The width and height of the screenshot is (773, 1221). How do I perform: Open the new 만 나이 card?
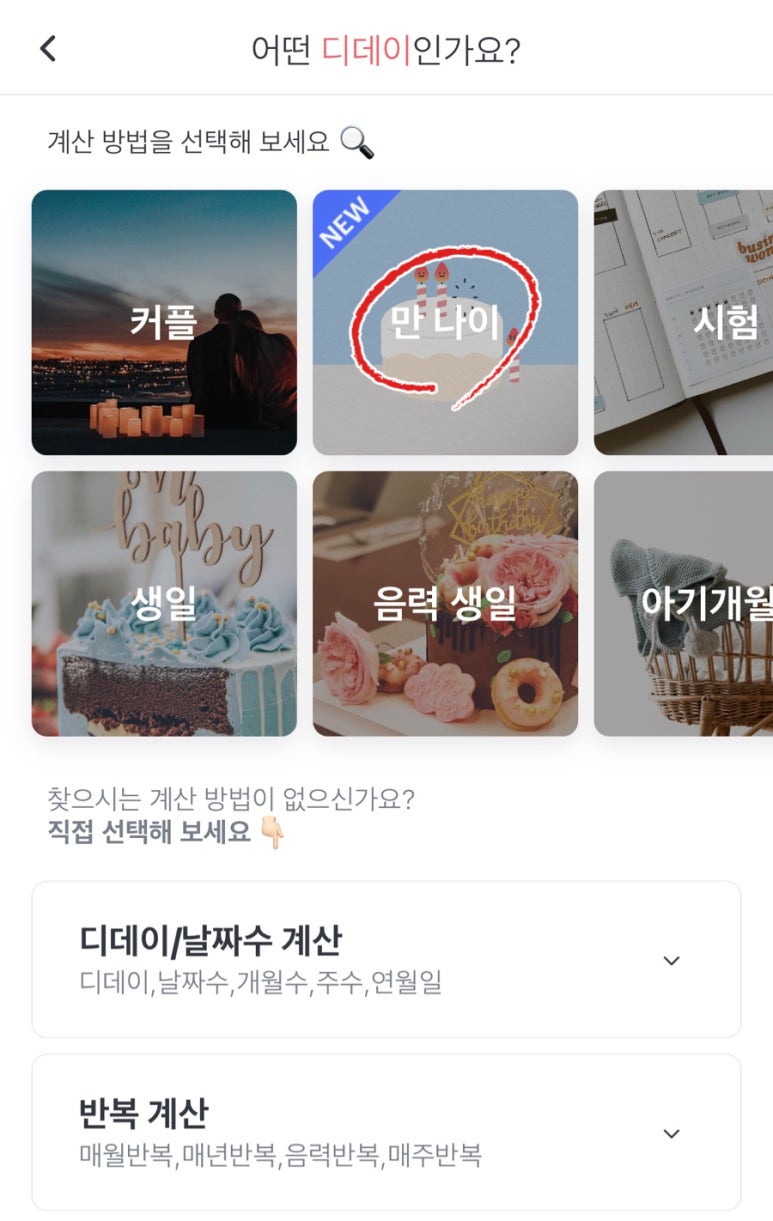(x=445, y=322)
